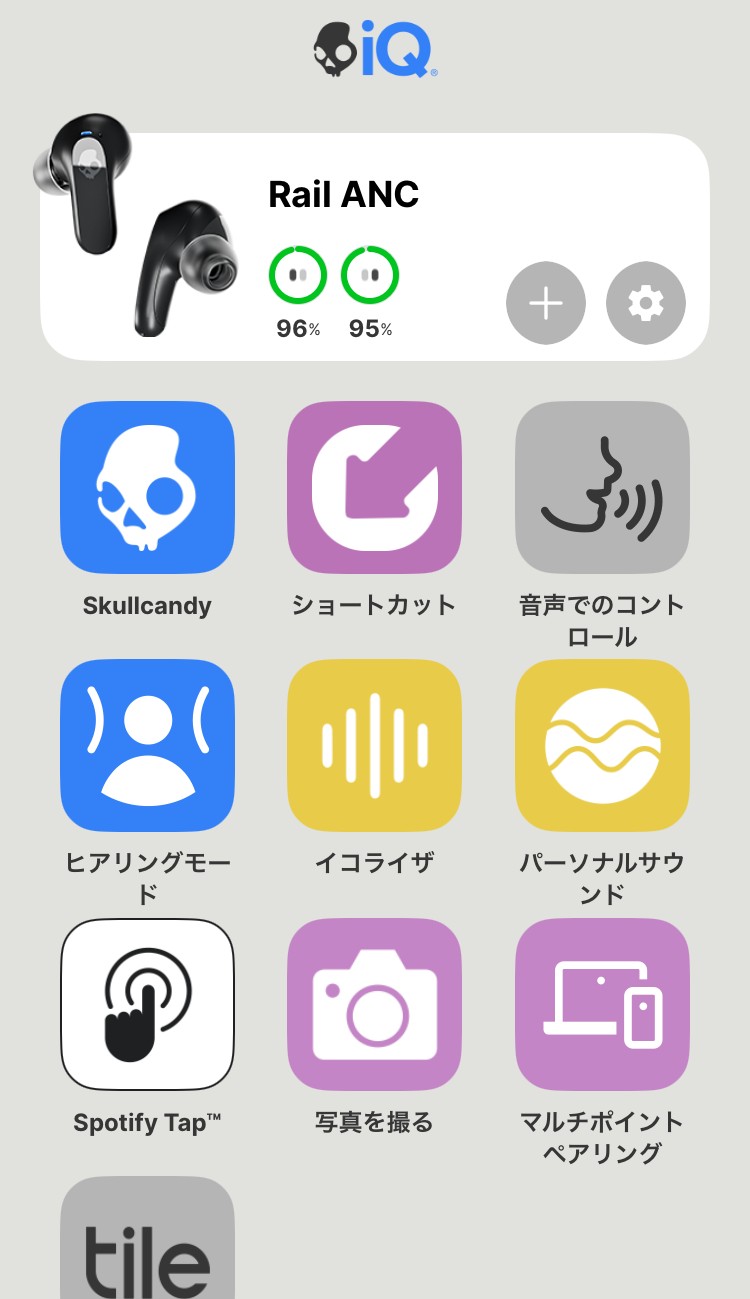750x1299 pixels.
Task: Choose the ヒアリングモード tile
Action: tap(147, 745)
